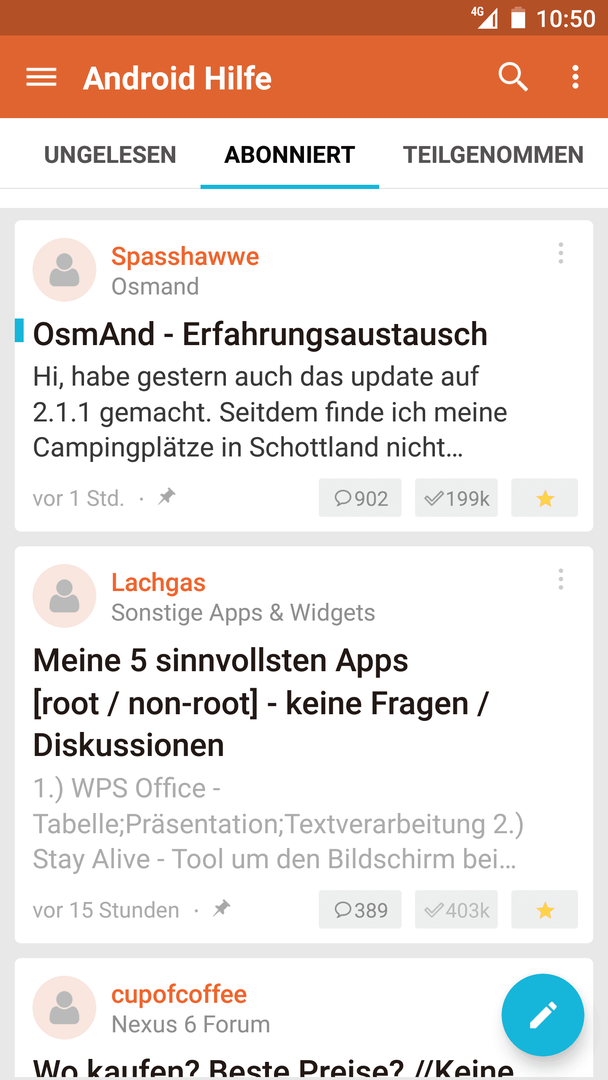Toggle the star on OsmAnd thread
This screenshot has height=1080, width=608.
545,498
